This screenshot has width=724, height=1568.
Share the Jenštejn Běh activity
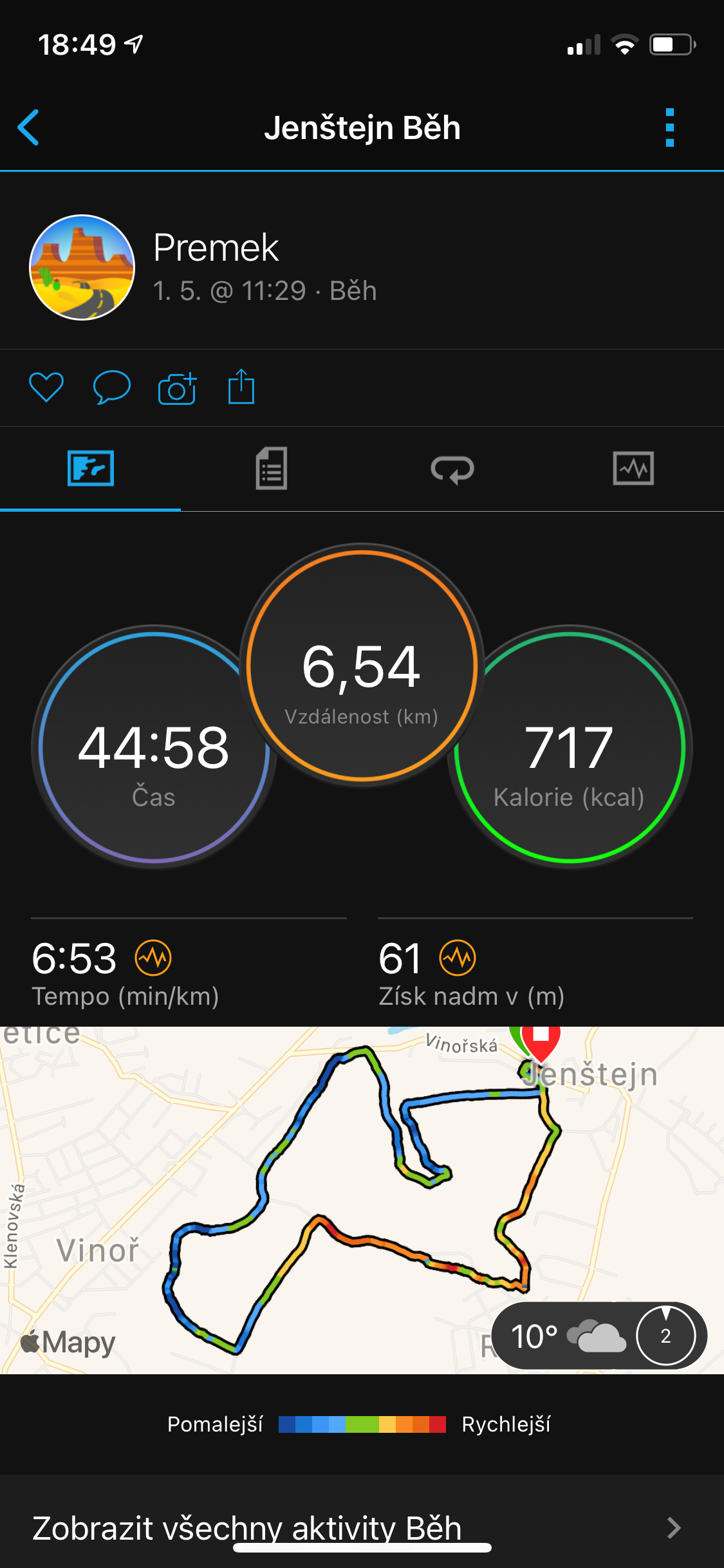pyautogui.click(x=241, y=386)
